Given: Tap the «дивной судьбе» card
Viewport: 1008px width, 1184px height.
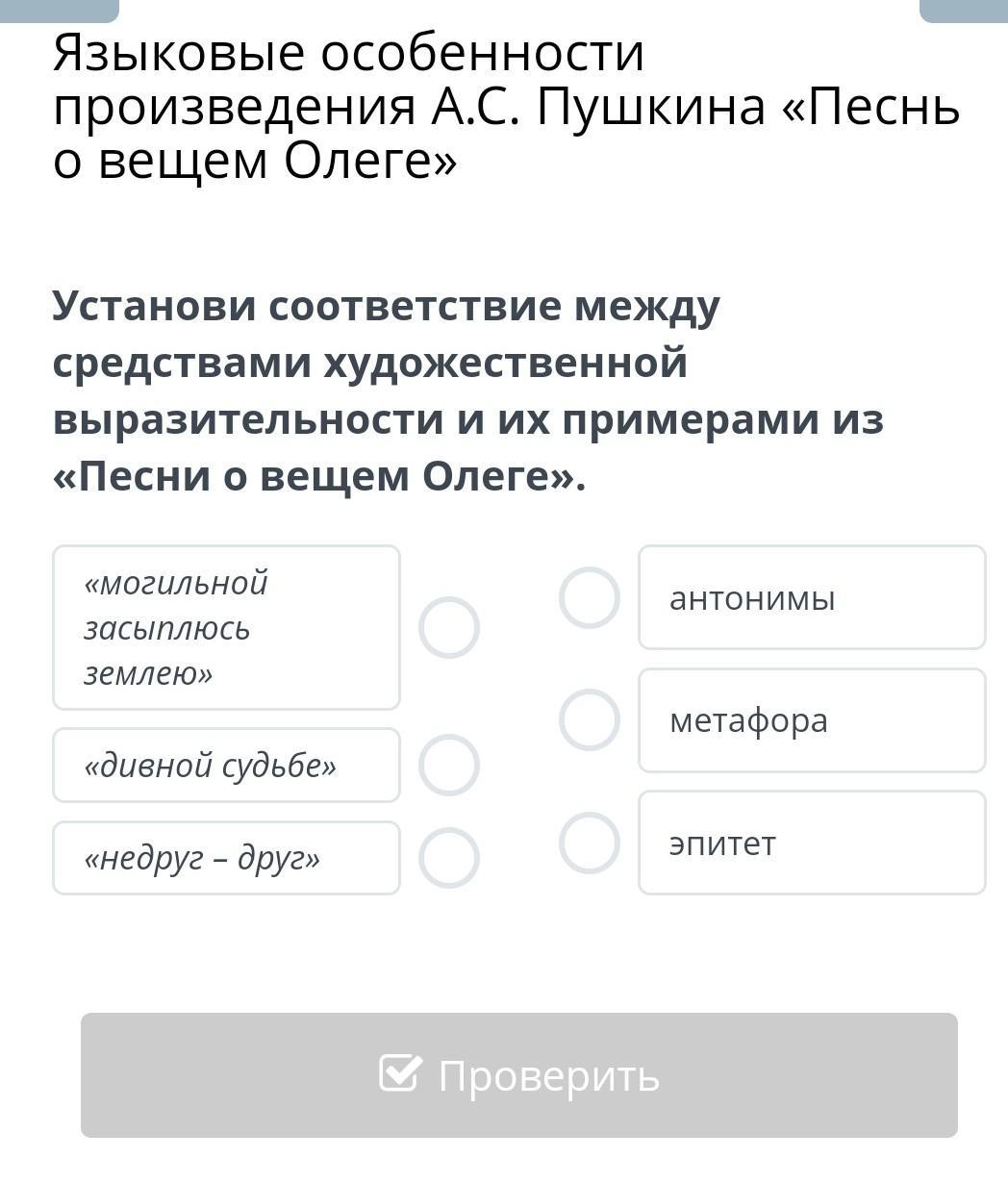Looking at the screenshot, I should pyautogui.click(x=226, y=765).
